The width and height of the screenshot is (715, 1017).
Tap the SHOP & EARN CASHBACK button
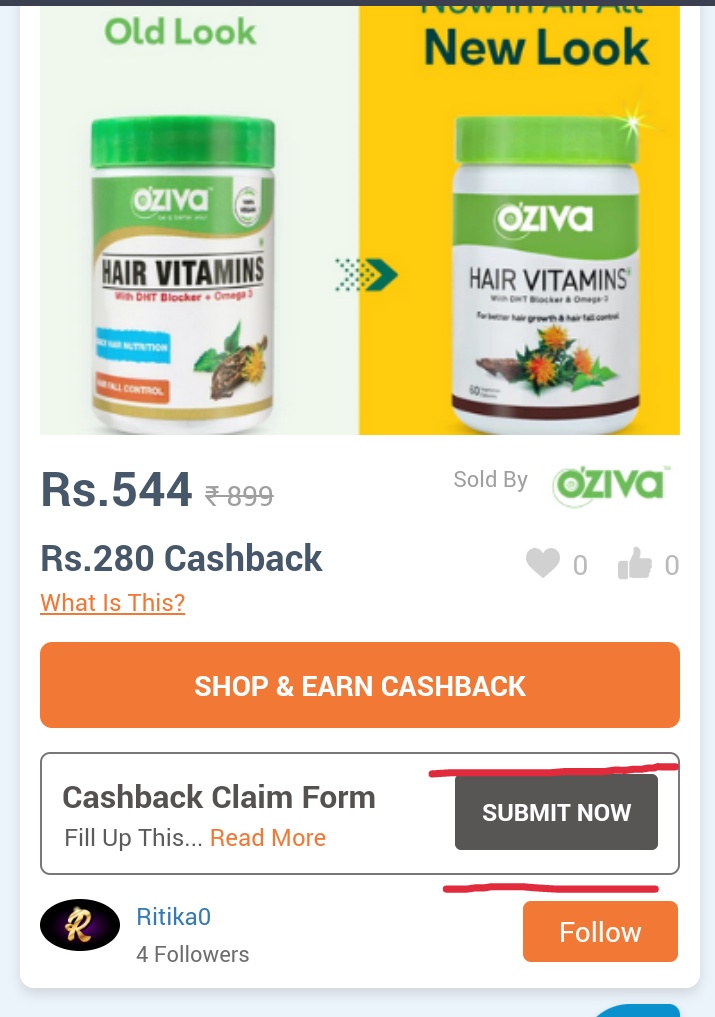pos(360,685)
